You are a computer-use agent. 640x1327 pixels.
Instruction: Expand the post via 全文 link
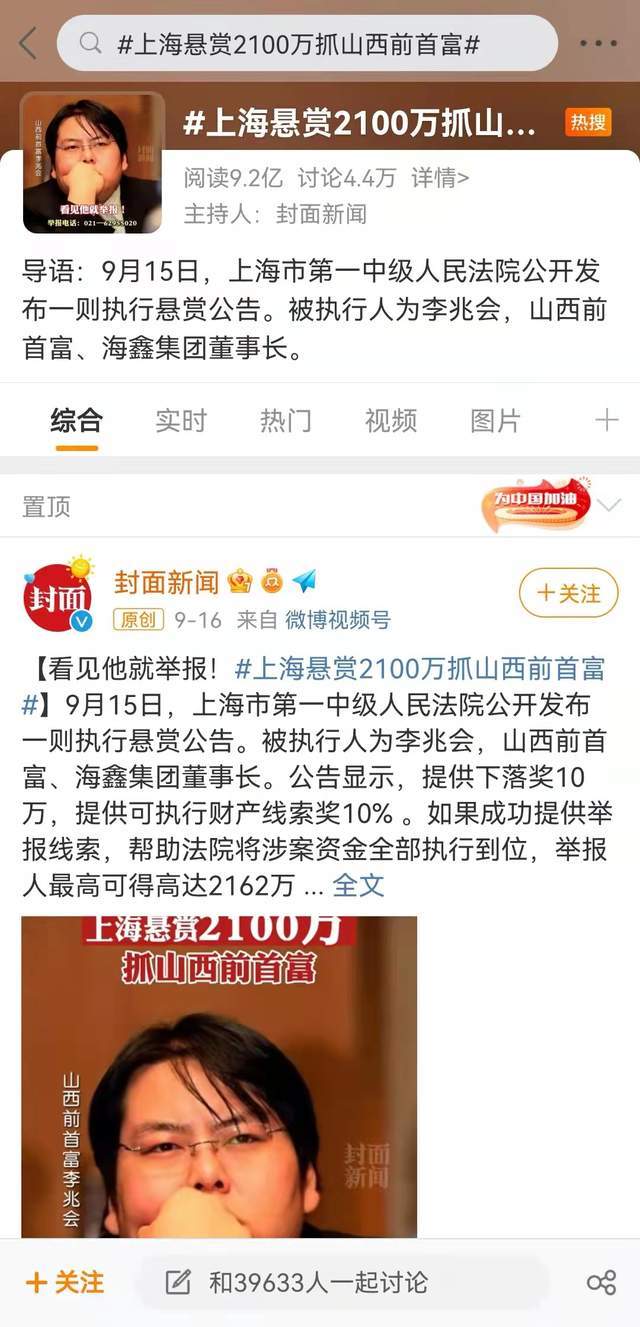pyautogui.click(x=358, y=885)
